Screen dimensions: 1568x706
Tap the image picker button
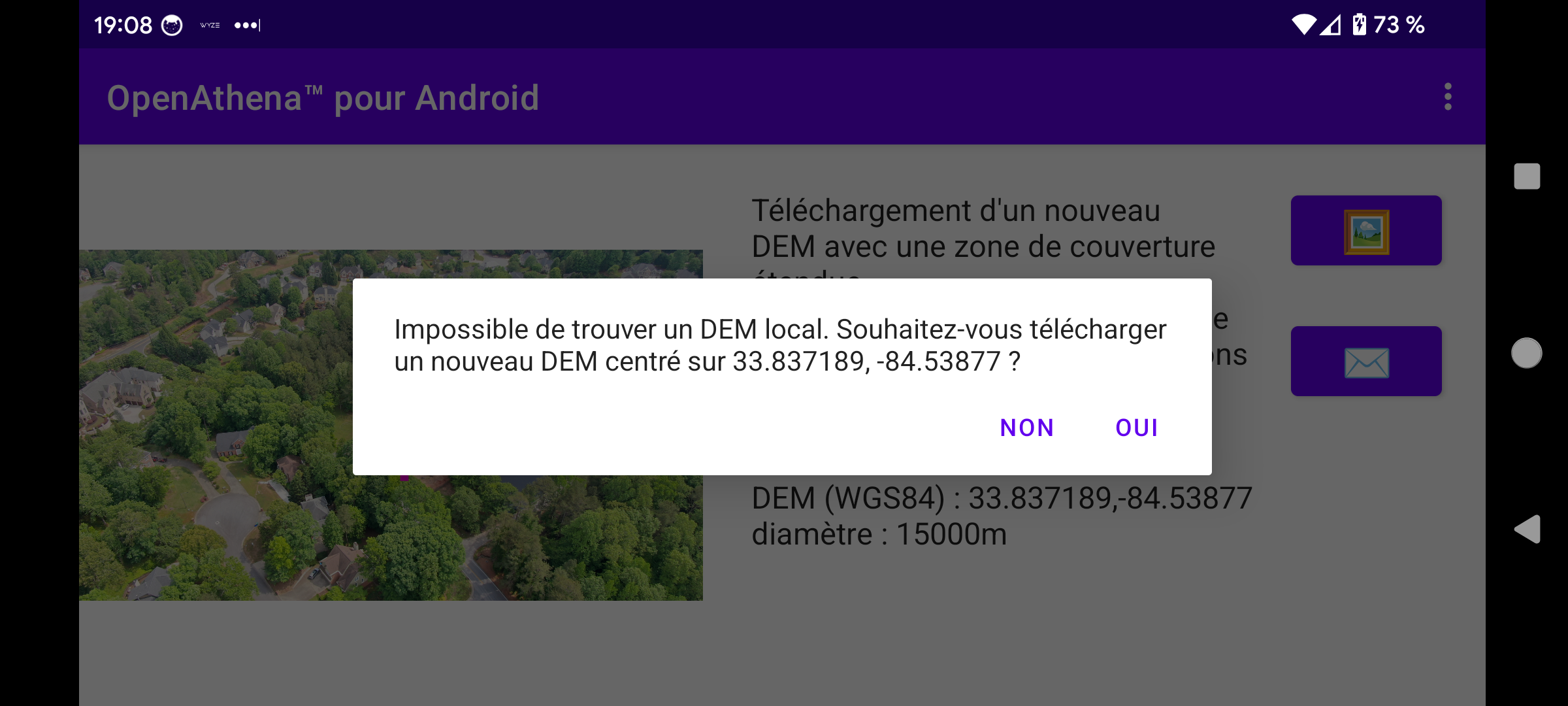click(1366, 231)
